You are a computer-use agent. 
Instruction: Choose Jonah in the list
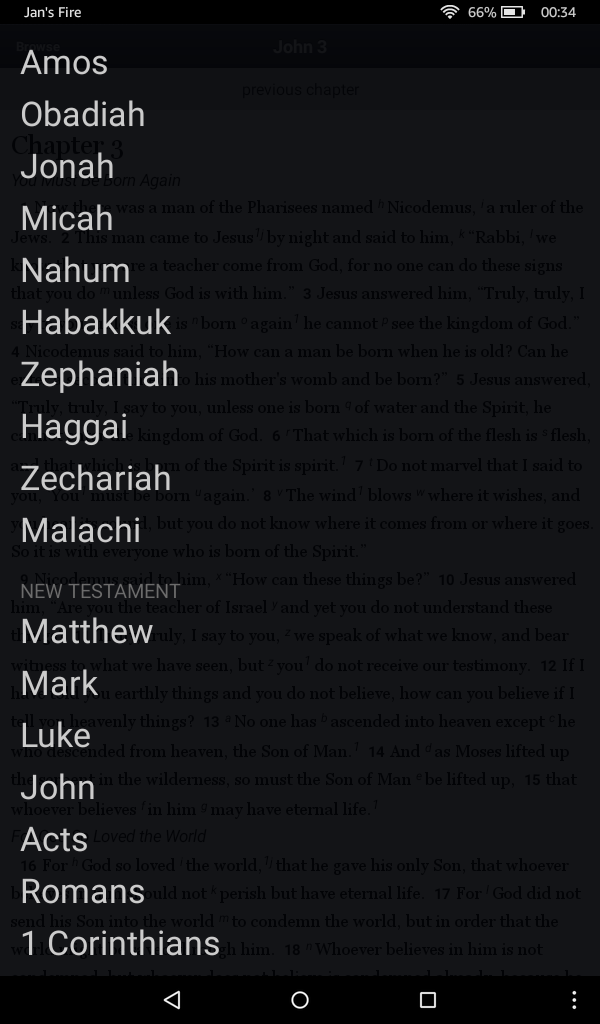tap(67, 166)
